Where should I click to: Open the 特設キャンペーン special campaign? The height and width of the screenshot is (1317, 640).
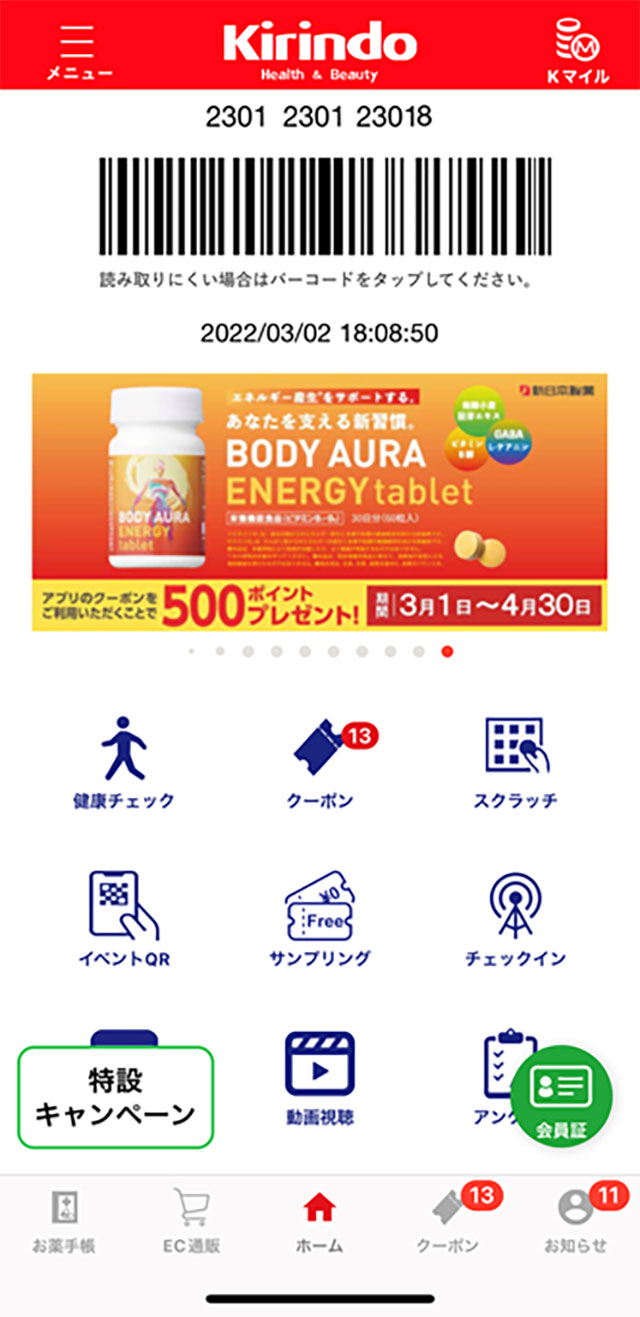[116, 1097]
